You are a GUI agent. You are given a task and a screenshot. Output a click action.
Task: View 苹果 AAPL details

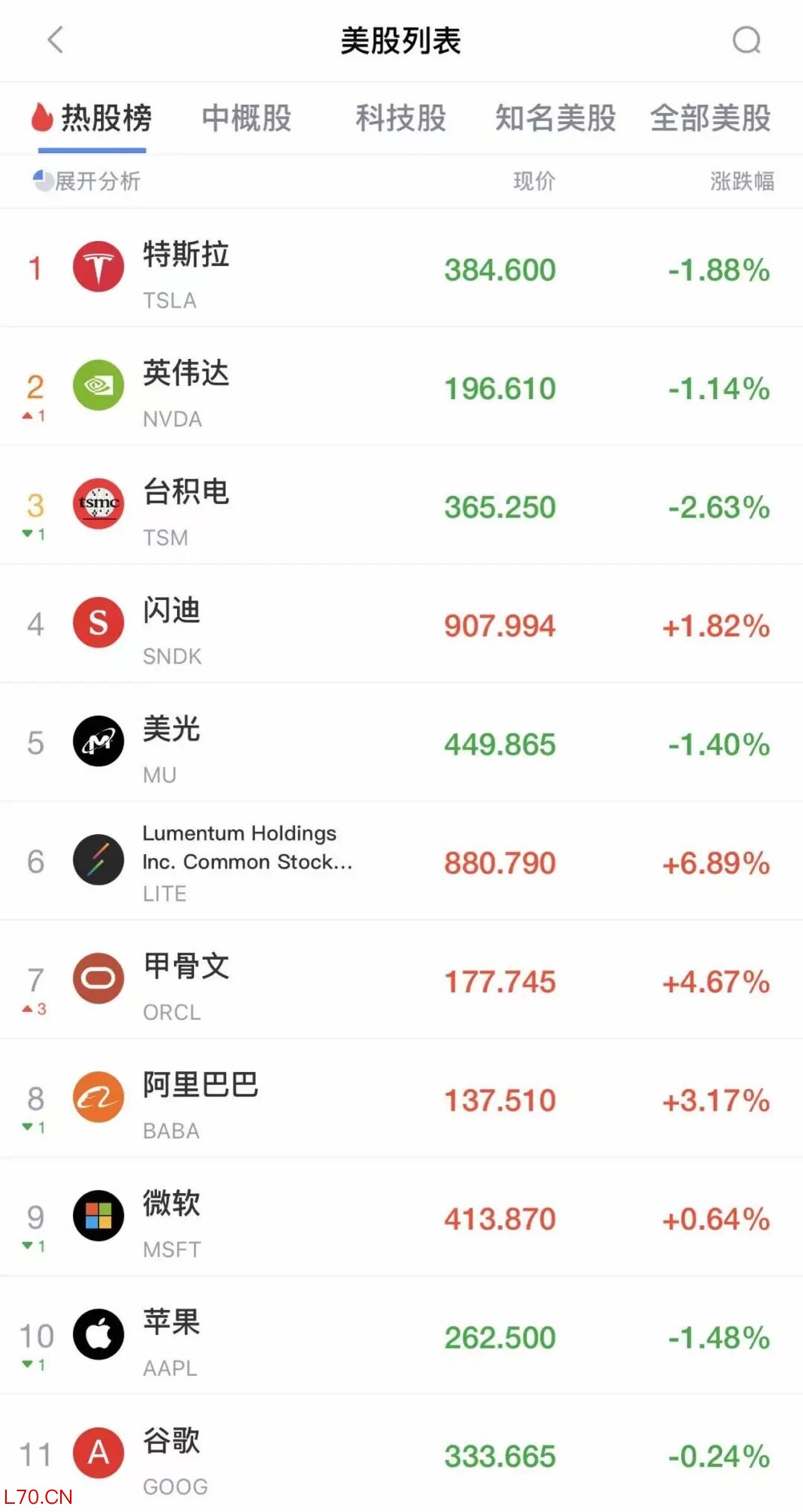[x=401, y=1337]
